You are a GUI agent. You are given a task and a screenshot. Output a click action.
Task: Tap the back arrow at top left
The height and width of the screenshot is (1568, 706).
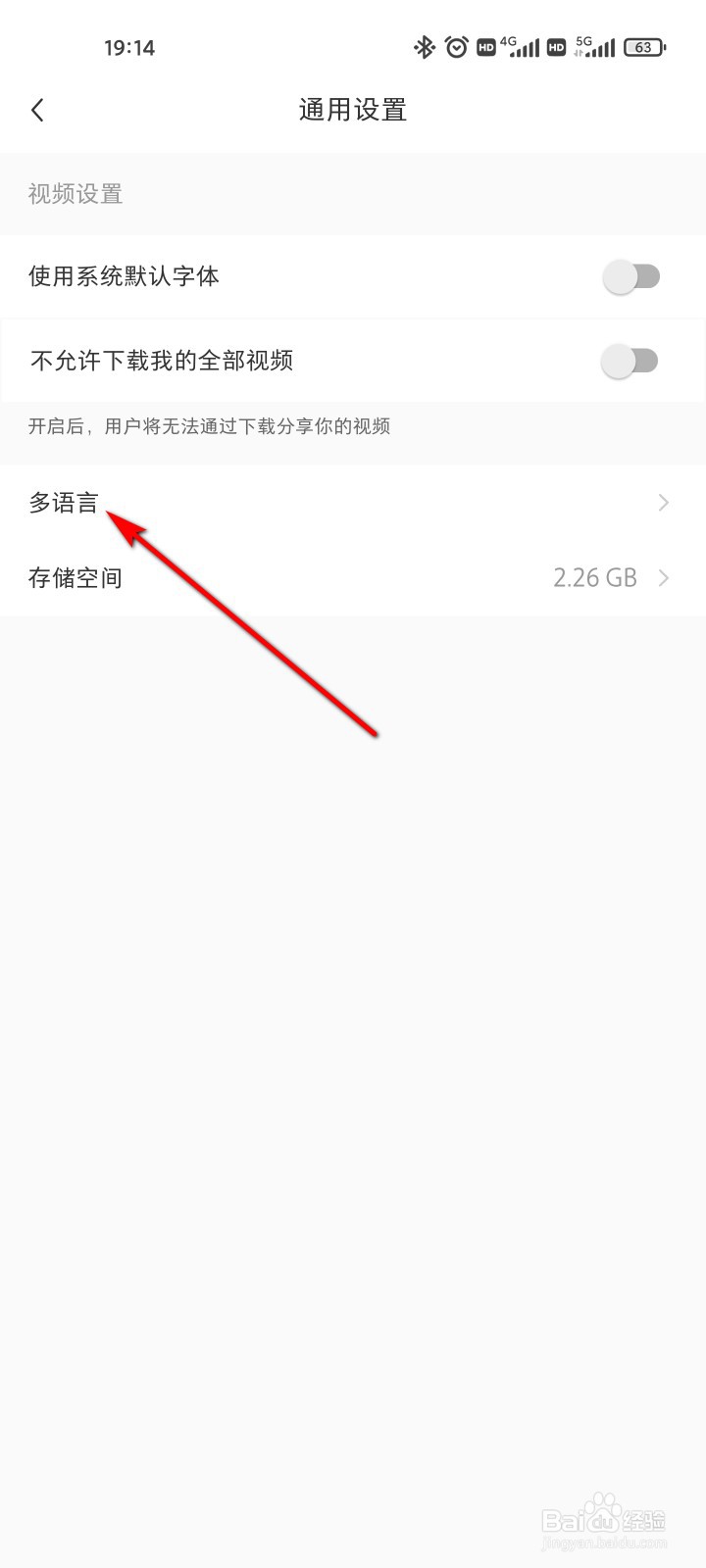(x=37, y=110)
